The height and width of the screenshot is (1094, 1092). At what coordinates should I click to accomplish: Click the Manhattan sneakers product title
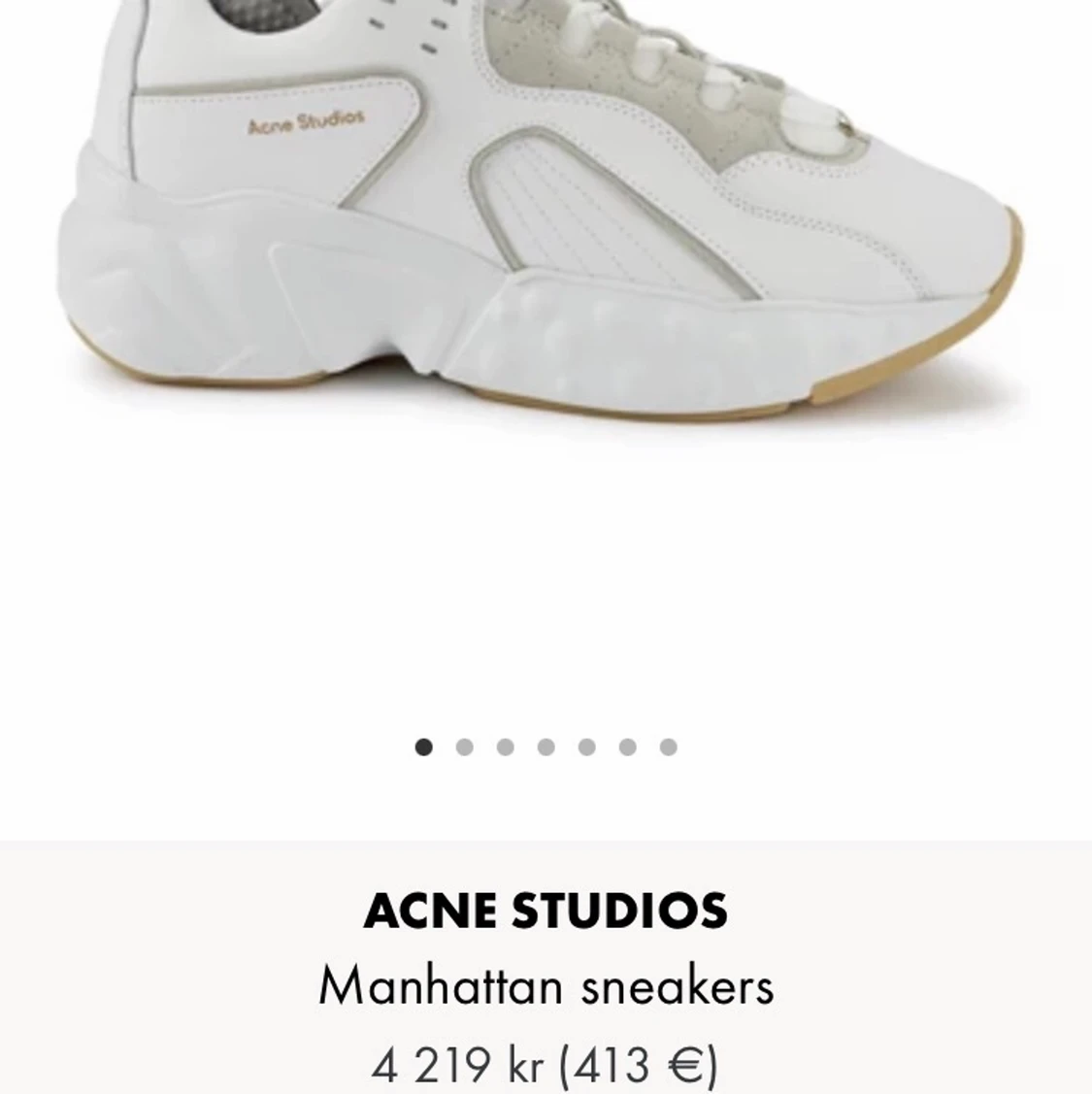pyautogui.click(x=546, y=985)
